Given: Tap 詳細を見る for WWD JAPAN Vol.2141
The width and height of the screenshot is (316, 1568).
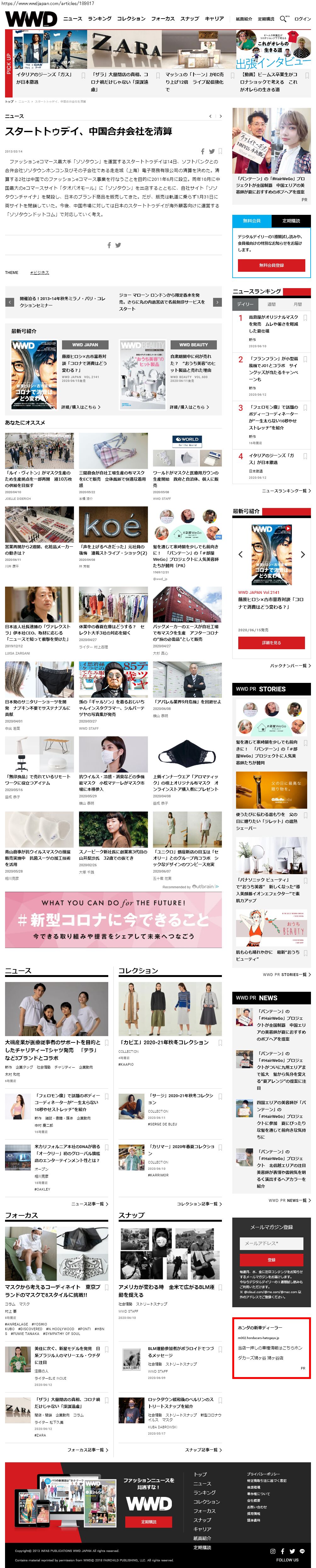Looking at the screenshot, I should coord(271,643).
